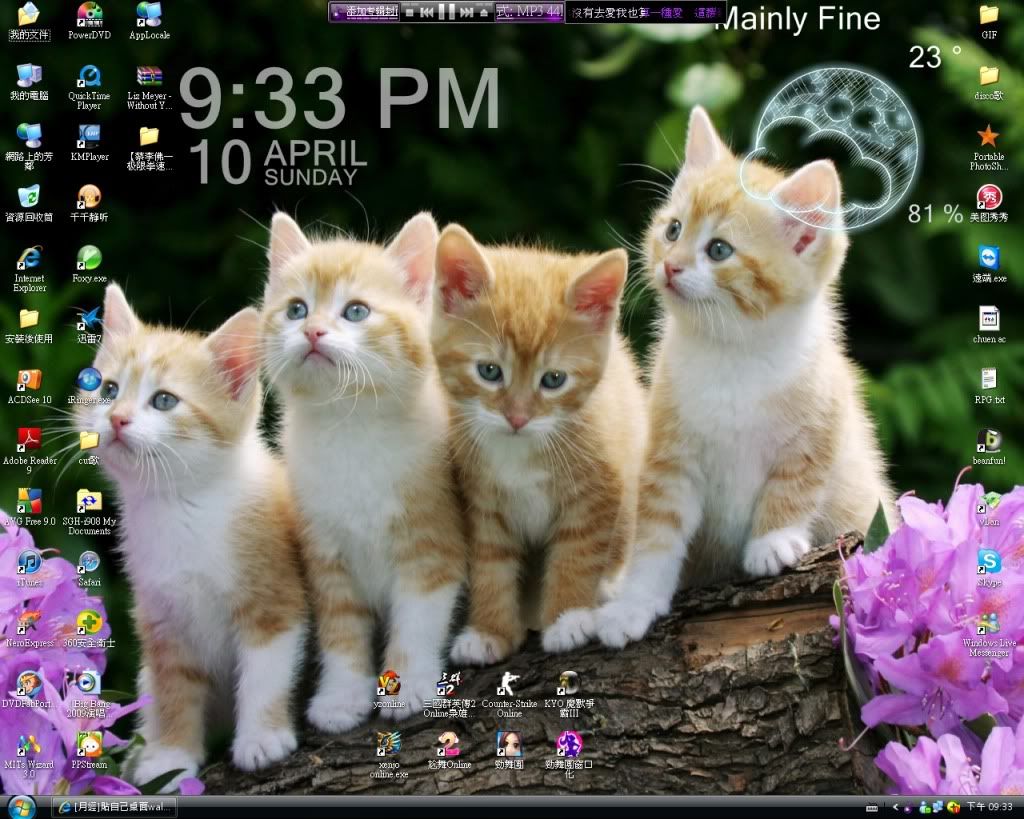This screenshot has width=1024, height=819.
Task: Open QuickTime Player
Action: [89, 77]
